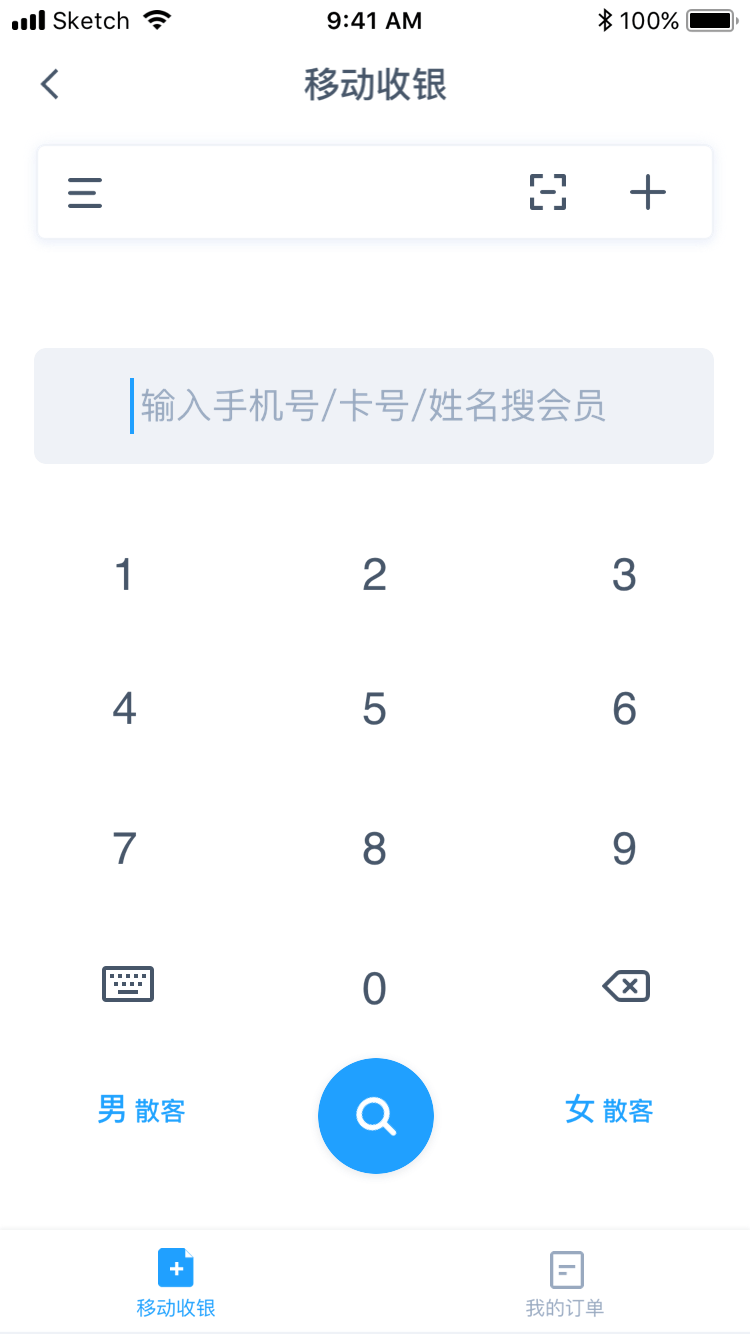Switch to the 我的订单 tab
The image size is (750, 1334).
tap(565, 1284)
